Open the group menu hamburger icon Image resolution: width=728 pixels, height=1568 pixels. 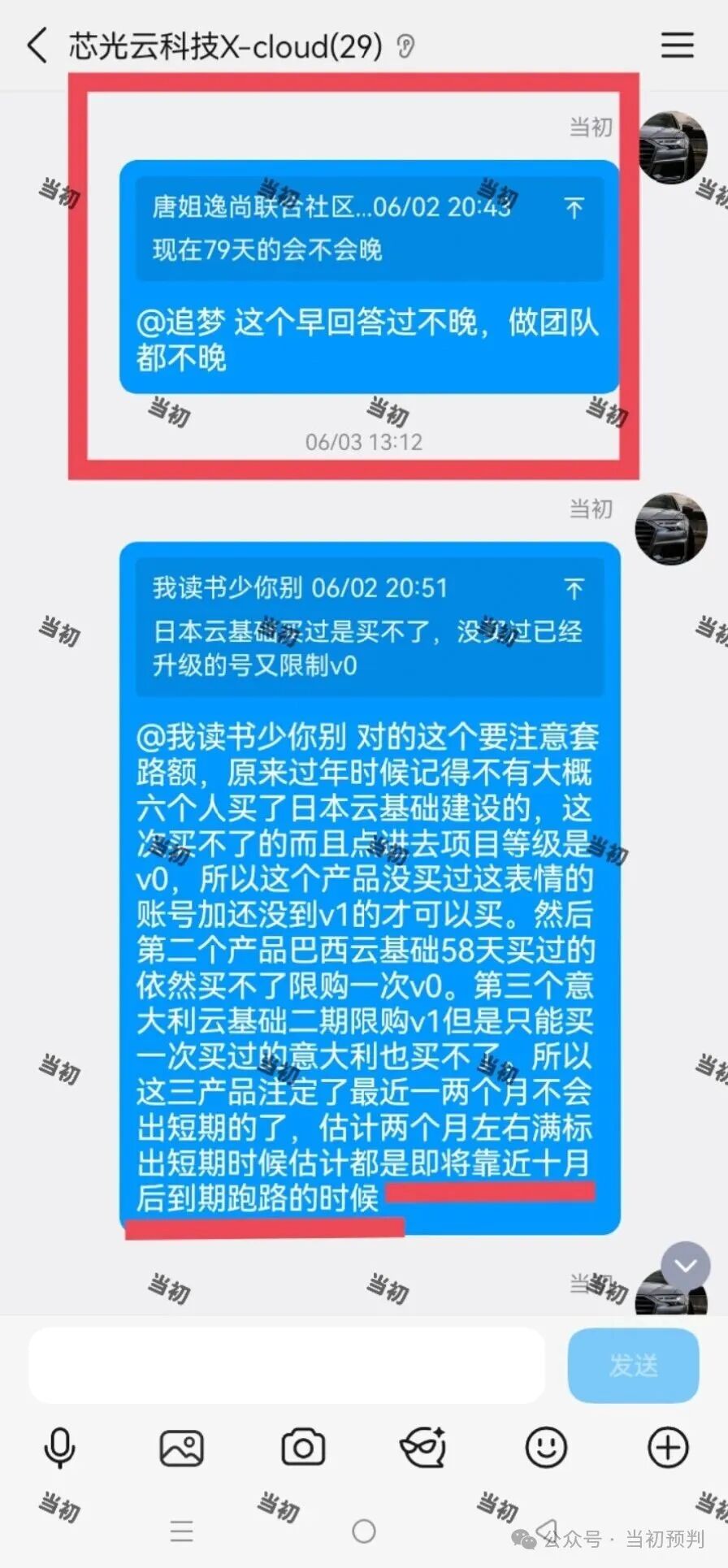coord(677,45)
